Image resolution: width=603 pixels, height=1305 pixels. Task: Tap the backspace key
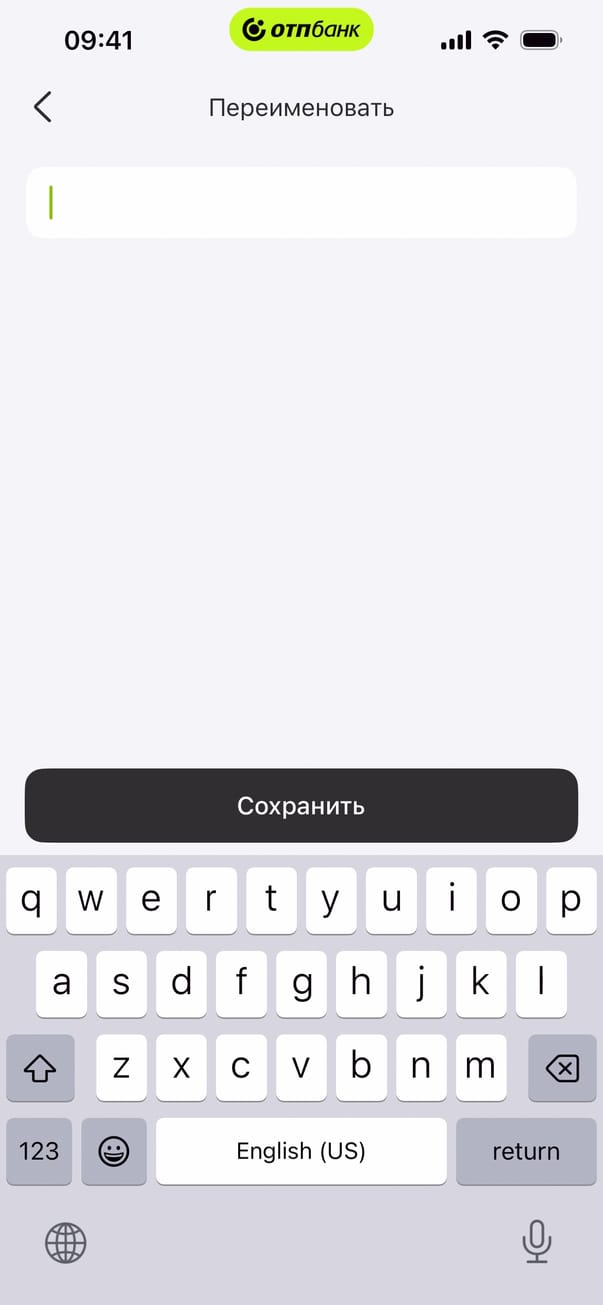pos(562,1069)
